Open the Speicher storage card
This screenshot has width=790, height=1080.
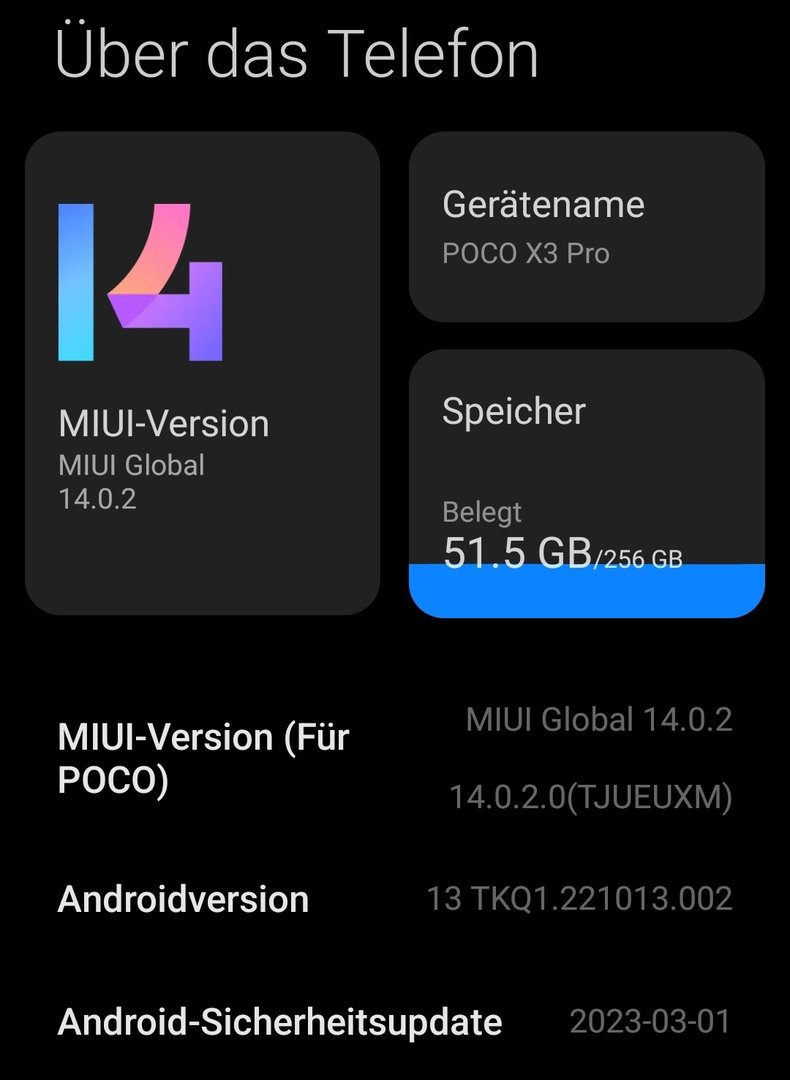click(x=586, y=482)
